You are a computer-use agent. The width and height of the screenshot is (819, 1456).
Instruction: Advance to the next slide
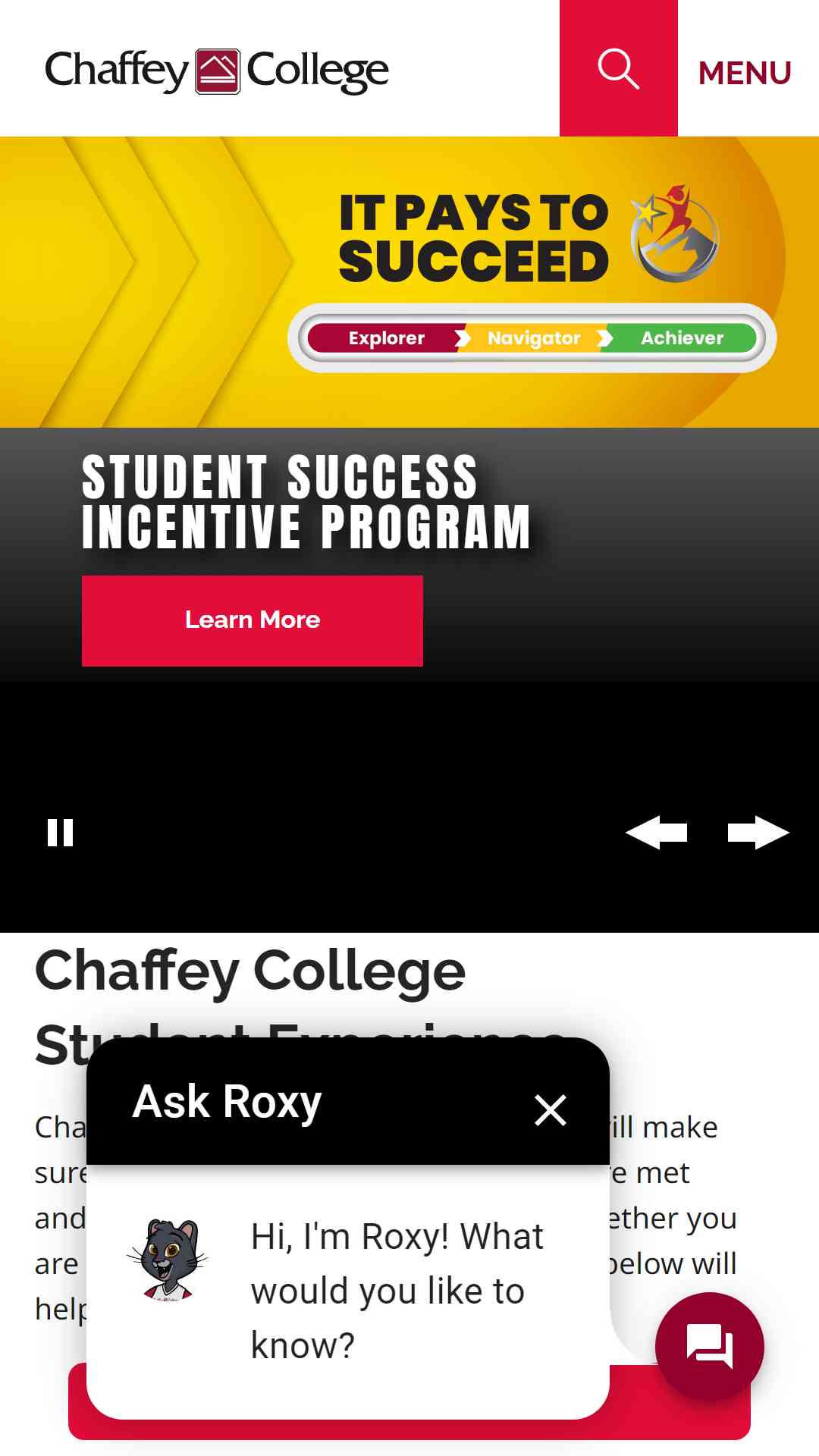(x=758, y=833)
